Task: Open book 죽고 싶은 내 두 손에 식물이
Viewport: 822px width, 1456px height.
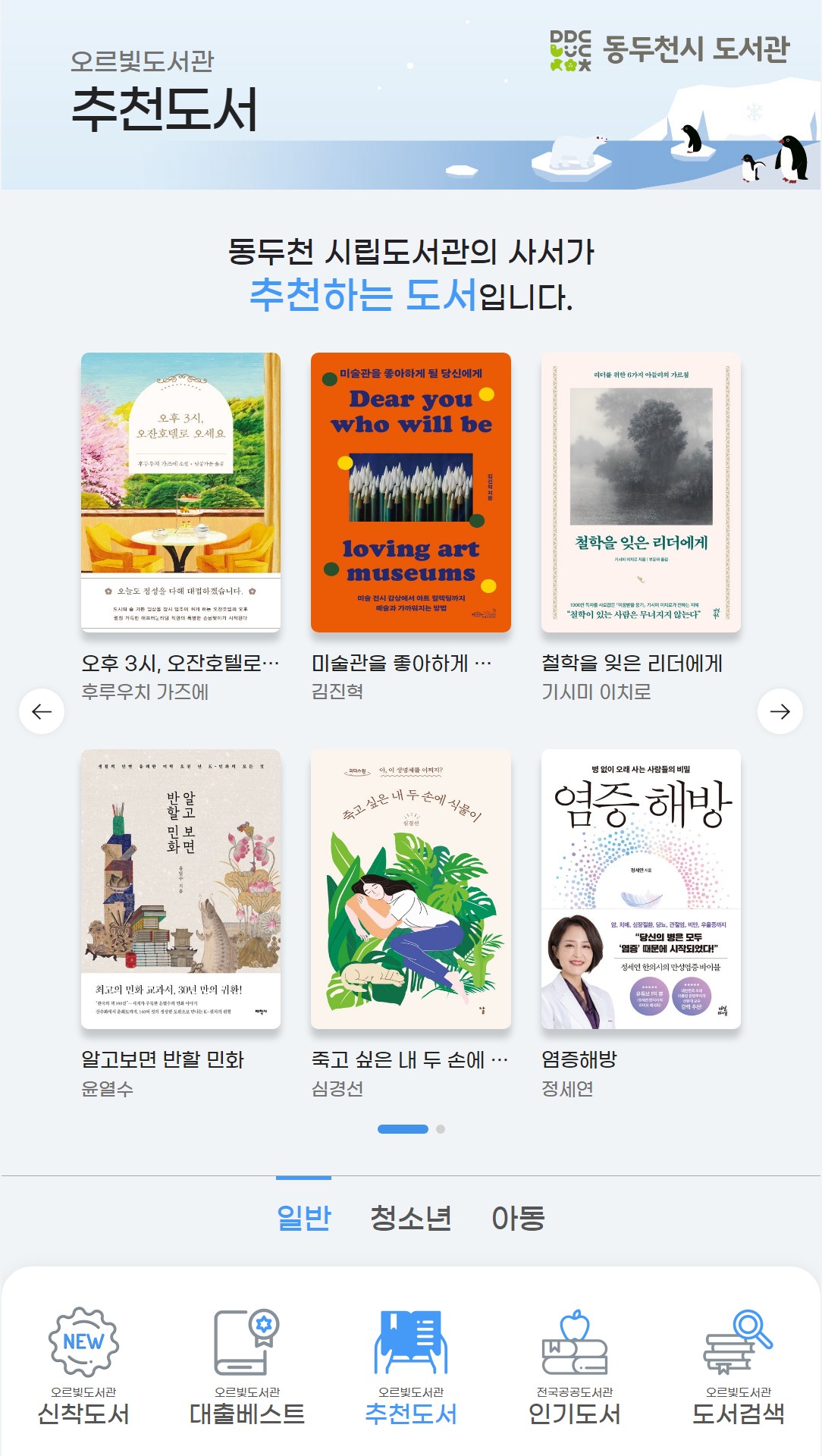Action: coord(410,889)
